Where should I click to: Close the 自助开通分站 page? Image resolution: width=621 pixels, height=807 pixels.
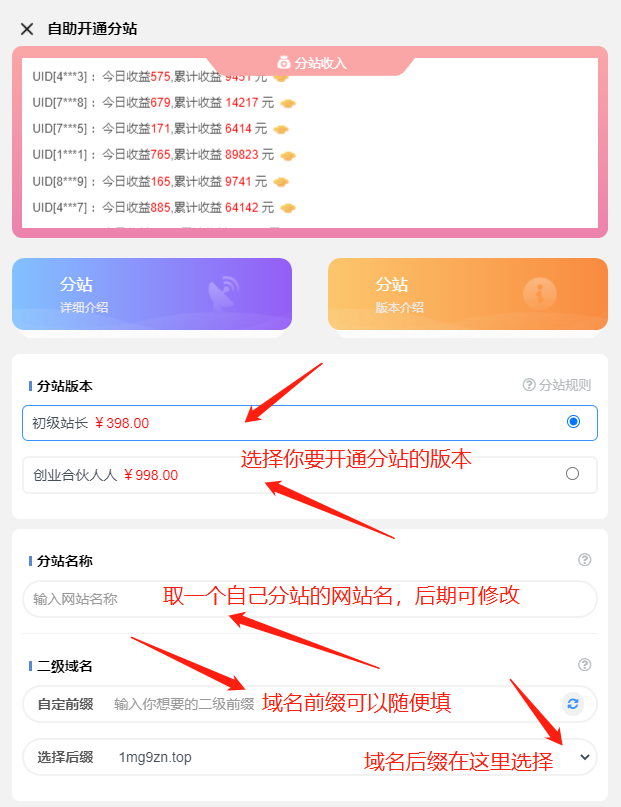(27, 29)
